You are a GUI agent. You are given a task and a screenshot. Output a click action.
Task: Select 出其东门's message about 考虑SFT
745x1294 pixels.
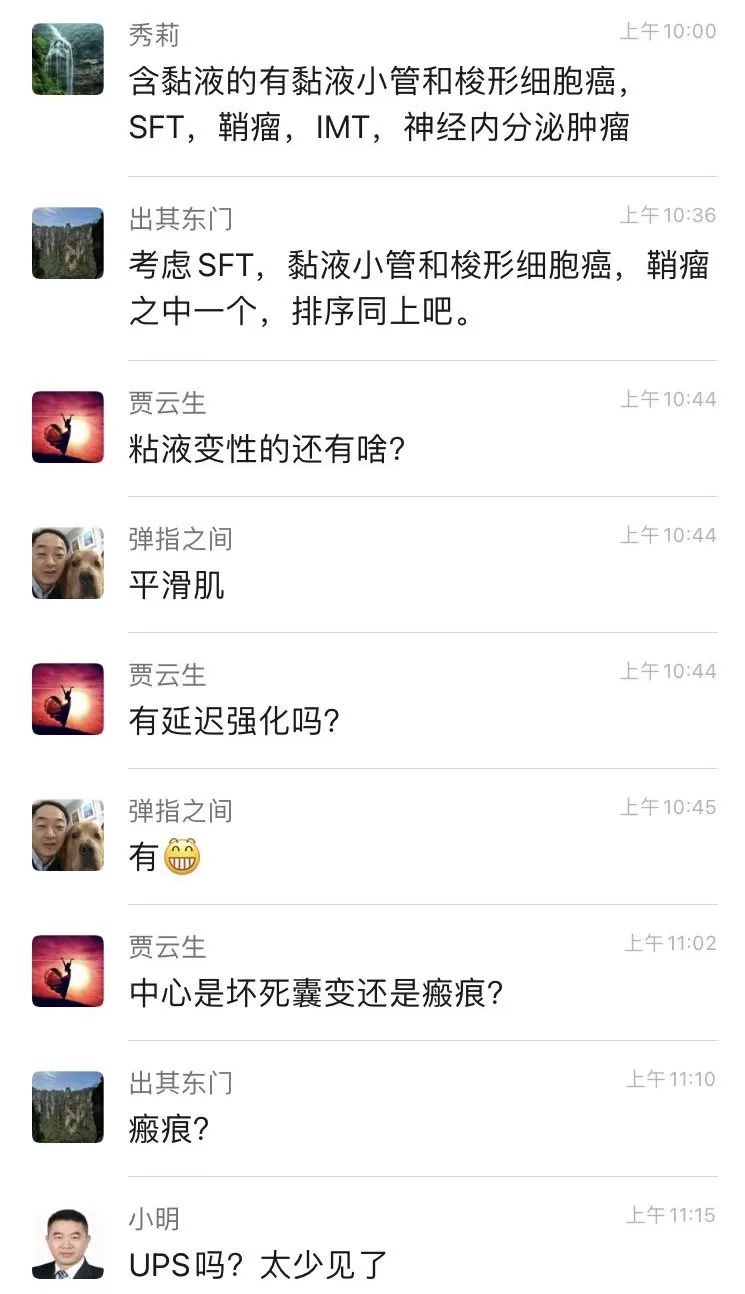click(x=419, y=289)
